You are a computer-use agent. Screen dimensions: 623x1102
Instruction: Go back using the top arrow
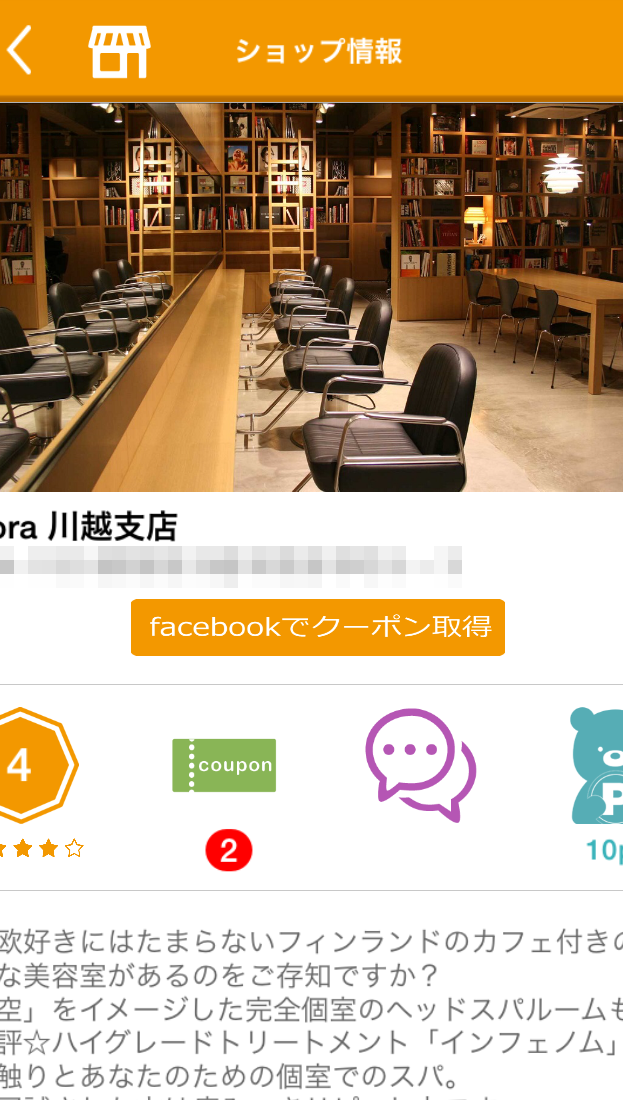coord(20,50)
